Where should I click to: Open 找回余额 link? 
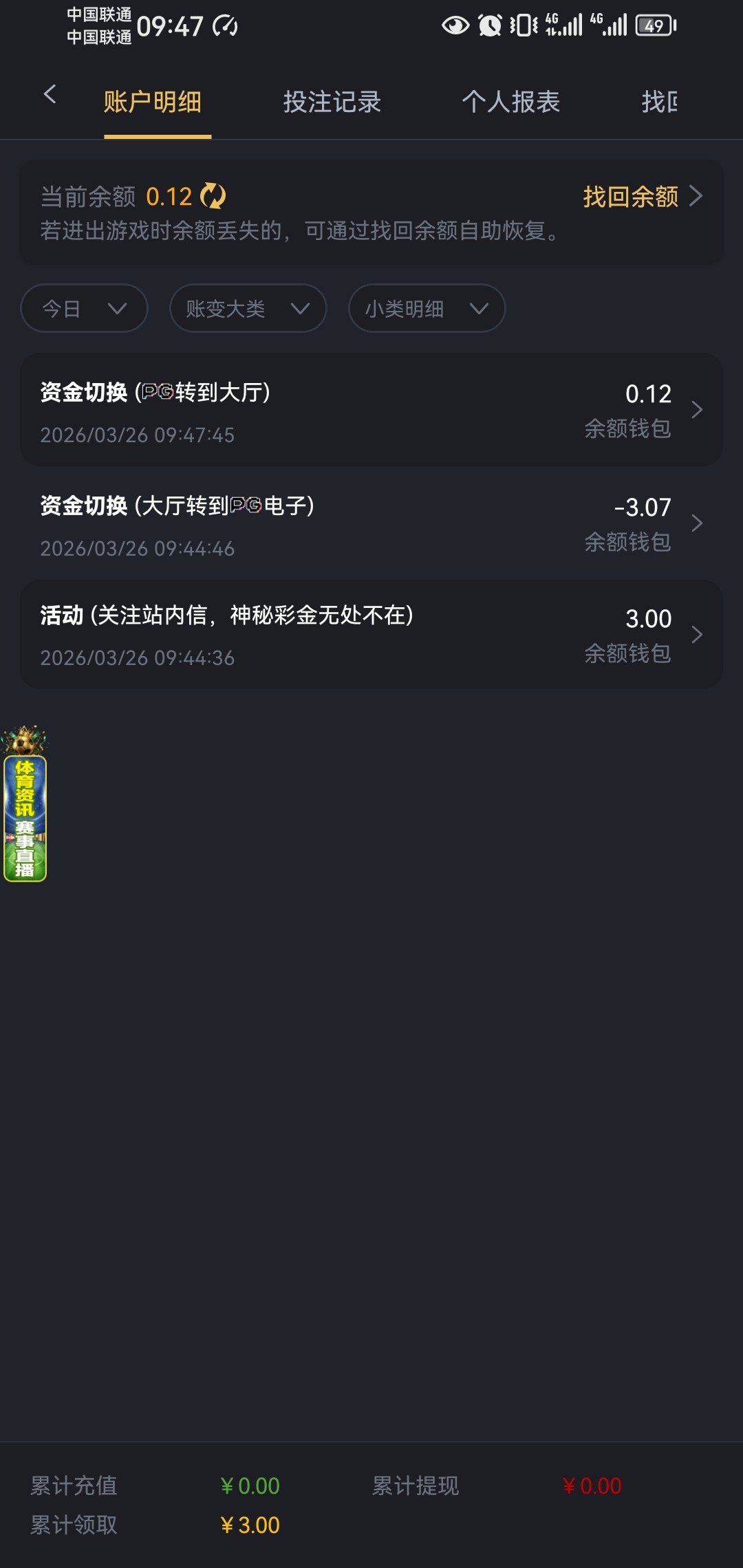642,197
